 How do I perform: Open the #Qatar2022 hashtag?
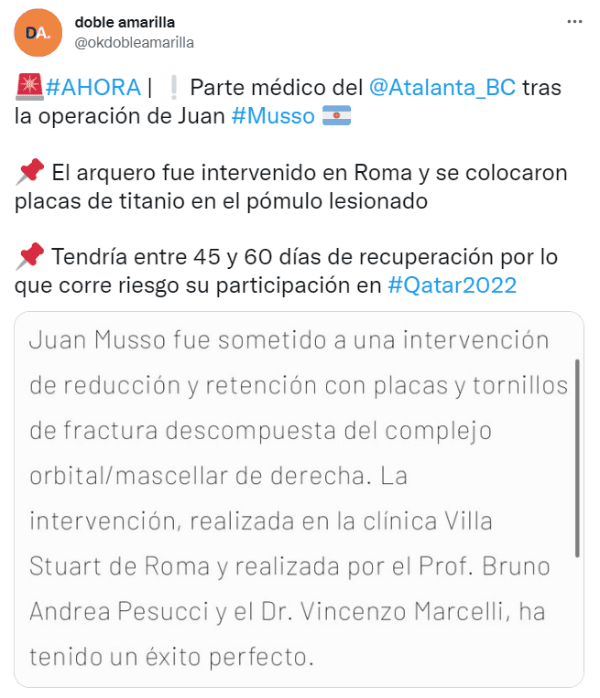(452, 285)
